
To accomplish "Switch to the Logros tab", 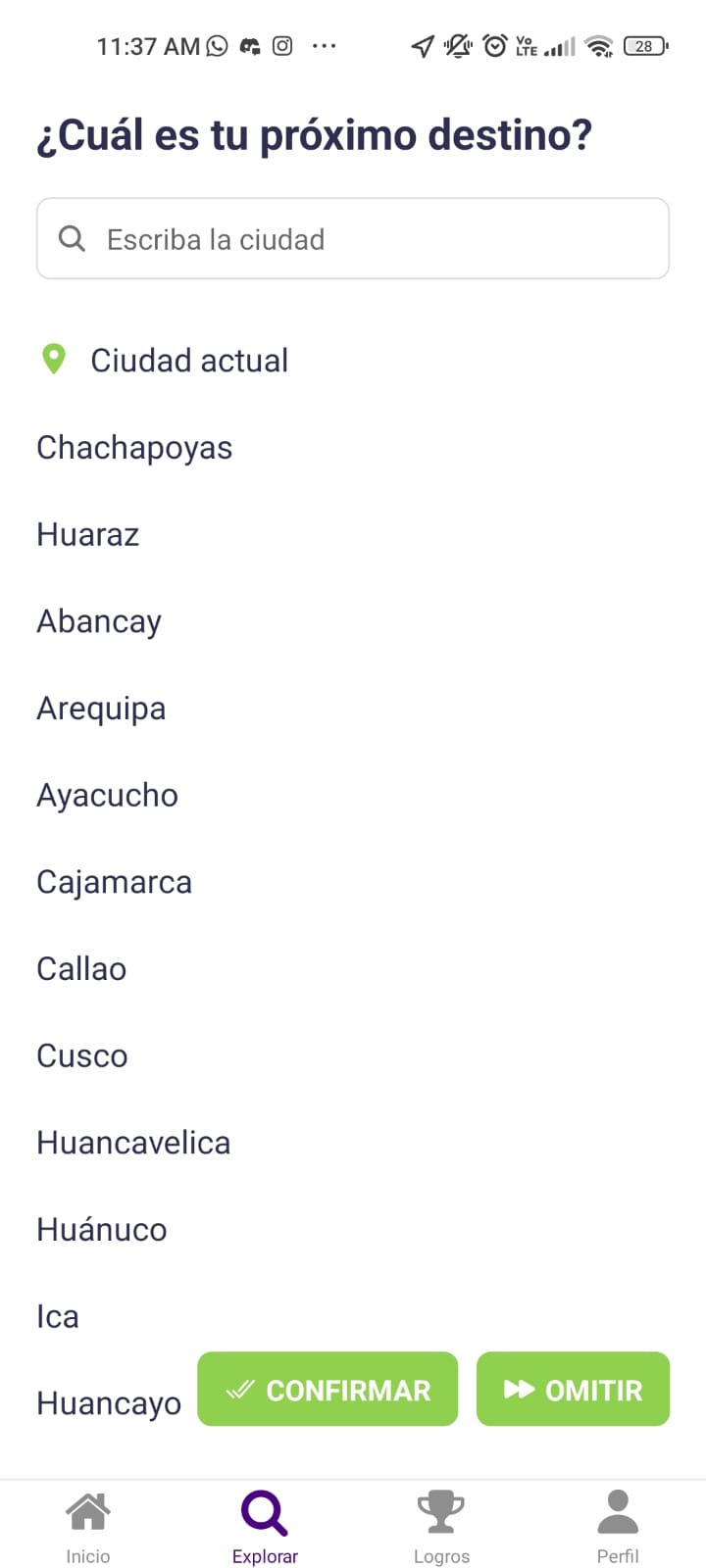I will click(441, 1527).
